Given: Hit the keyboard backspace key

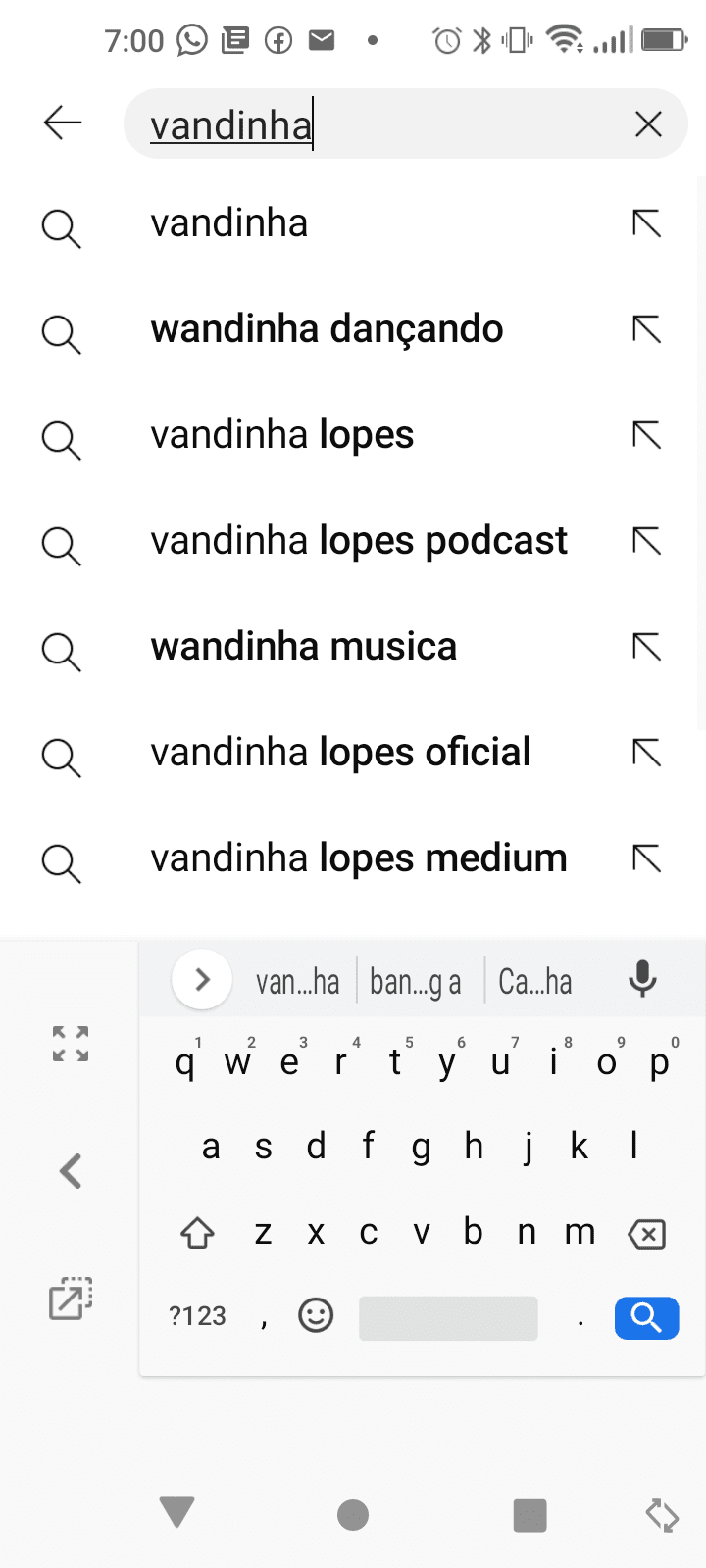Looking at the screenshot, I should coord(646,1233).
